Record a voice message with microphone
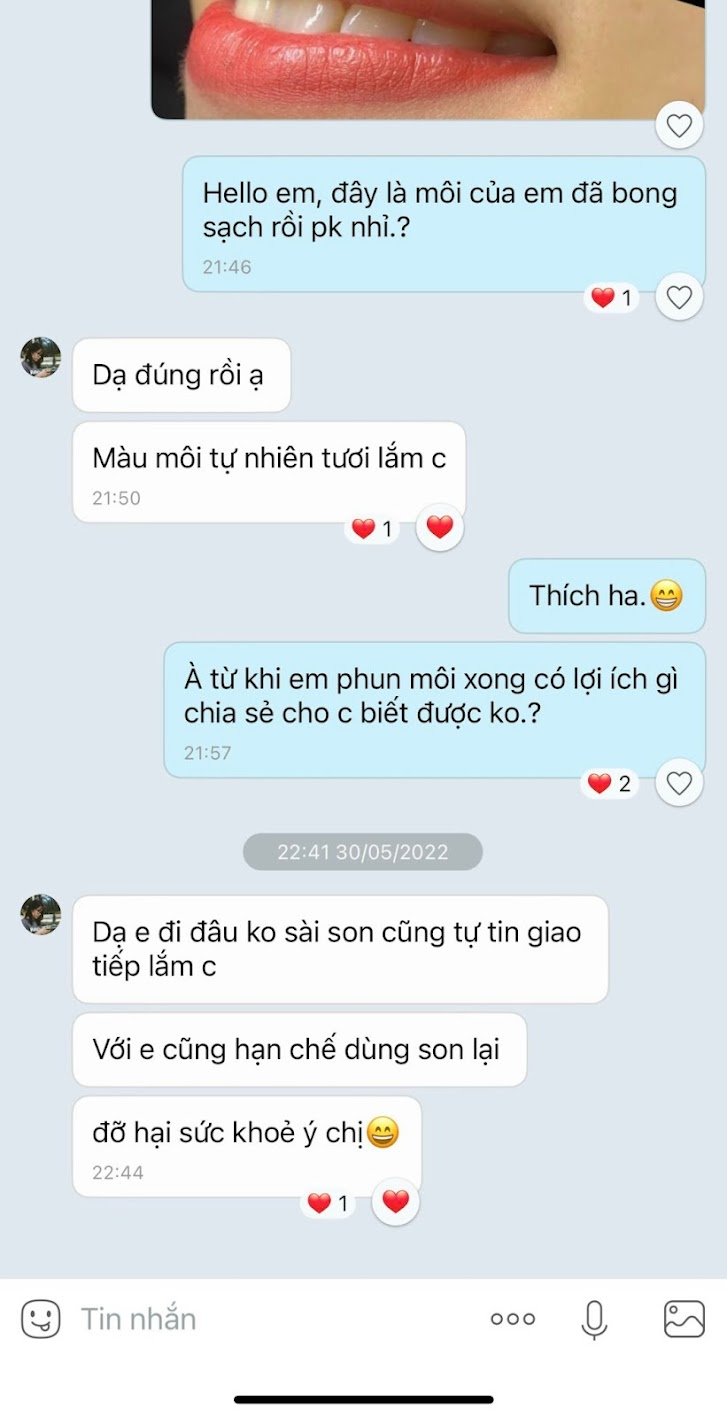Screen dimensions: 727x1417 pos(594,1318)
